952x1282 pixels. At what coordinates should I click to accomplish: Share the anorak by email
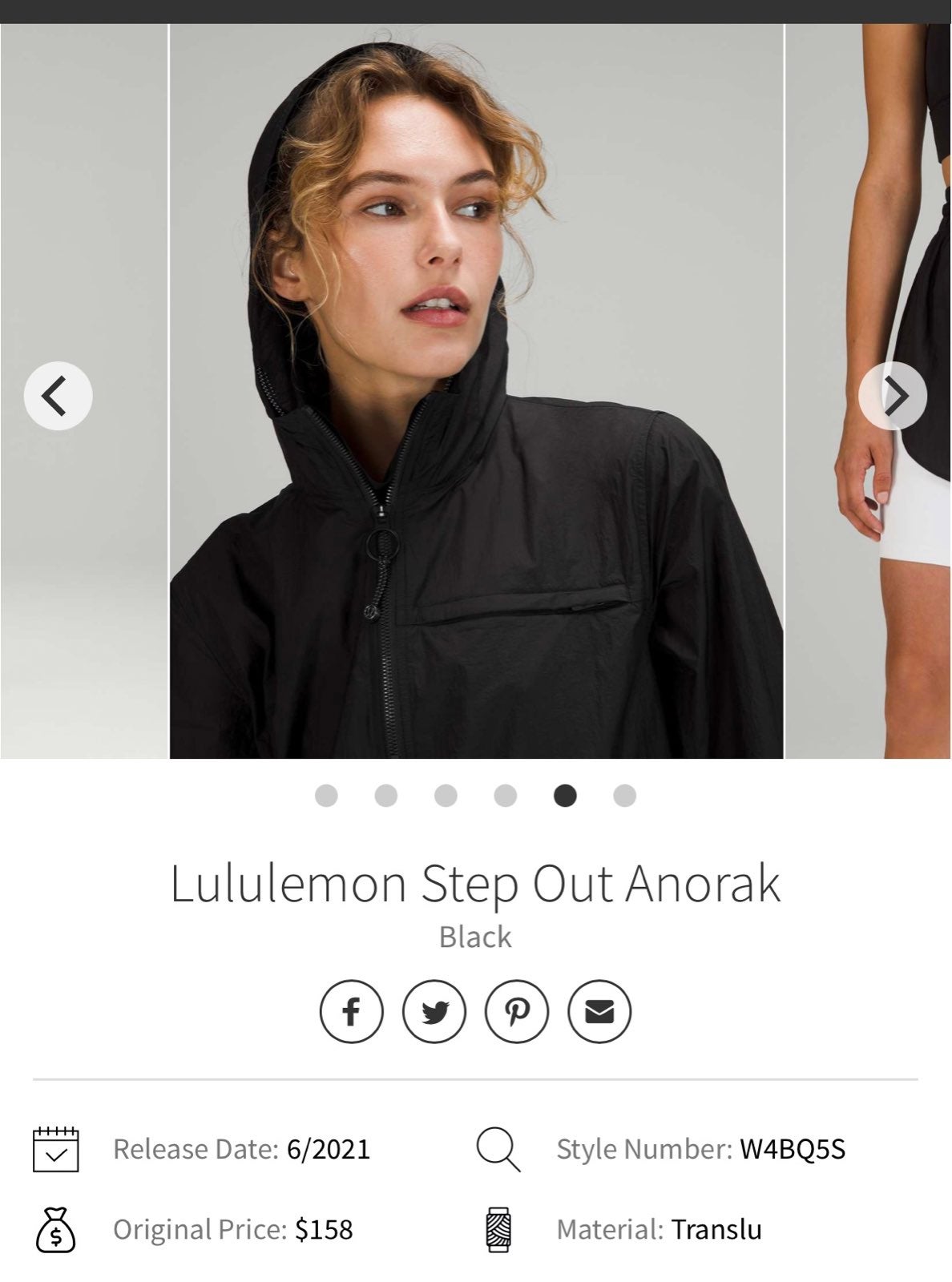(x=599, y=1011)
